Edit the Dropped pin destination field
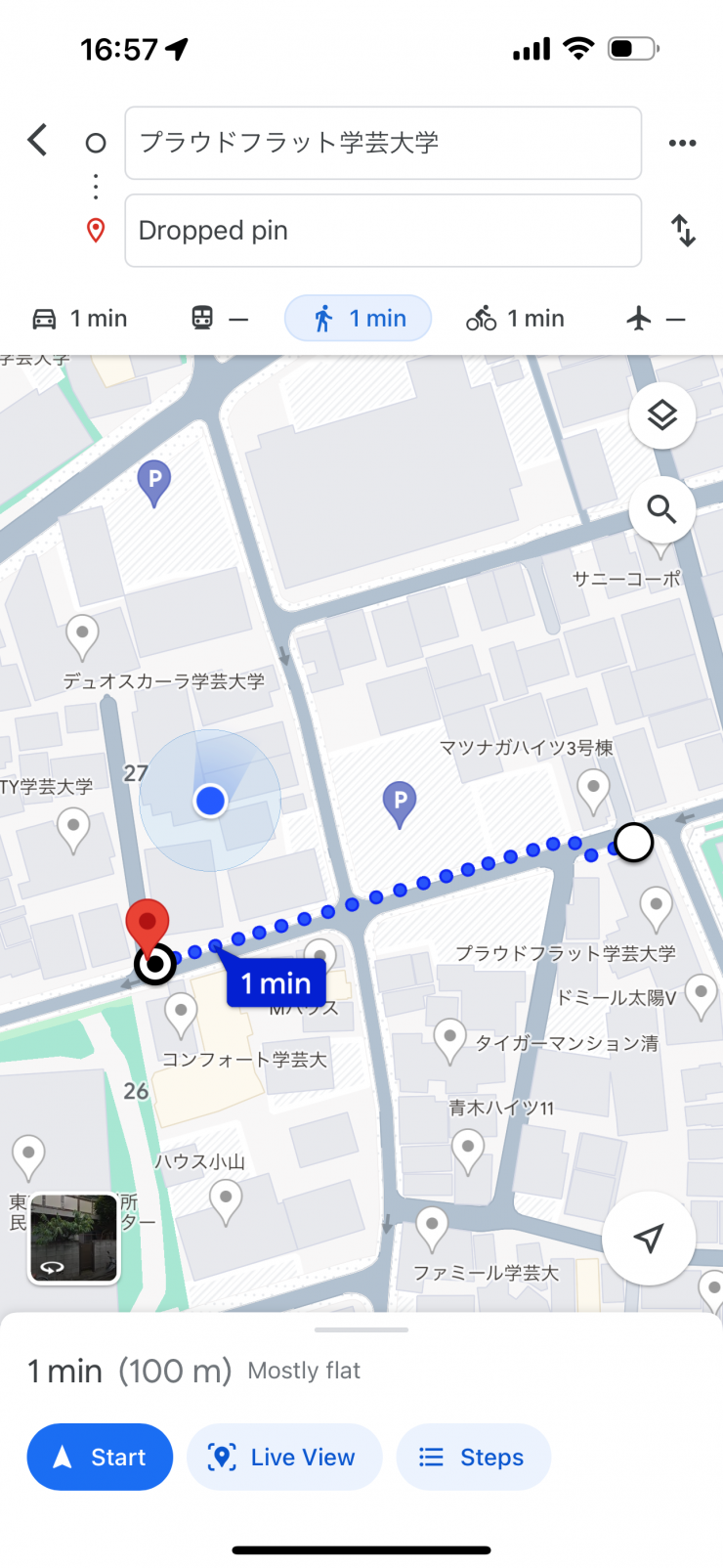The height and width of the screenshot is (1568, 723). (x=383, y=231)
